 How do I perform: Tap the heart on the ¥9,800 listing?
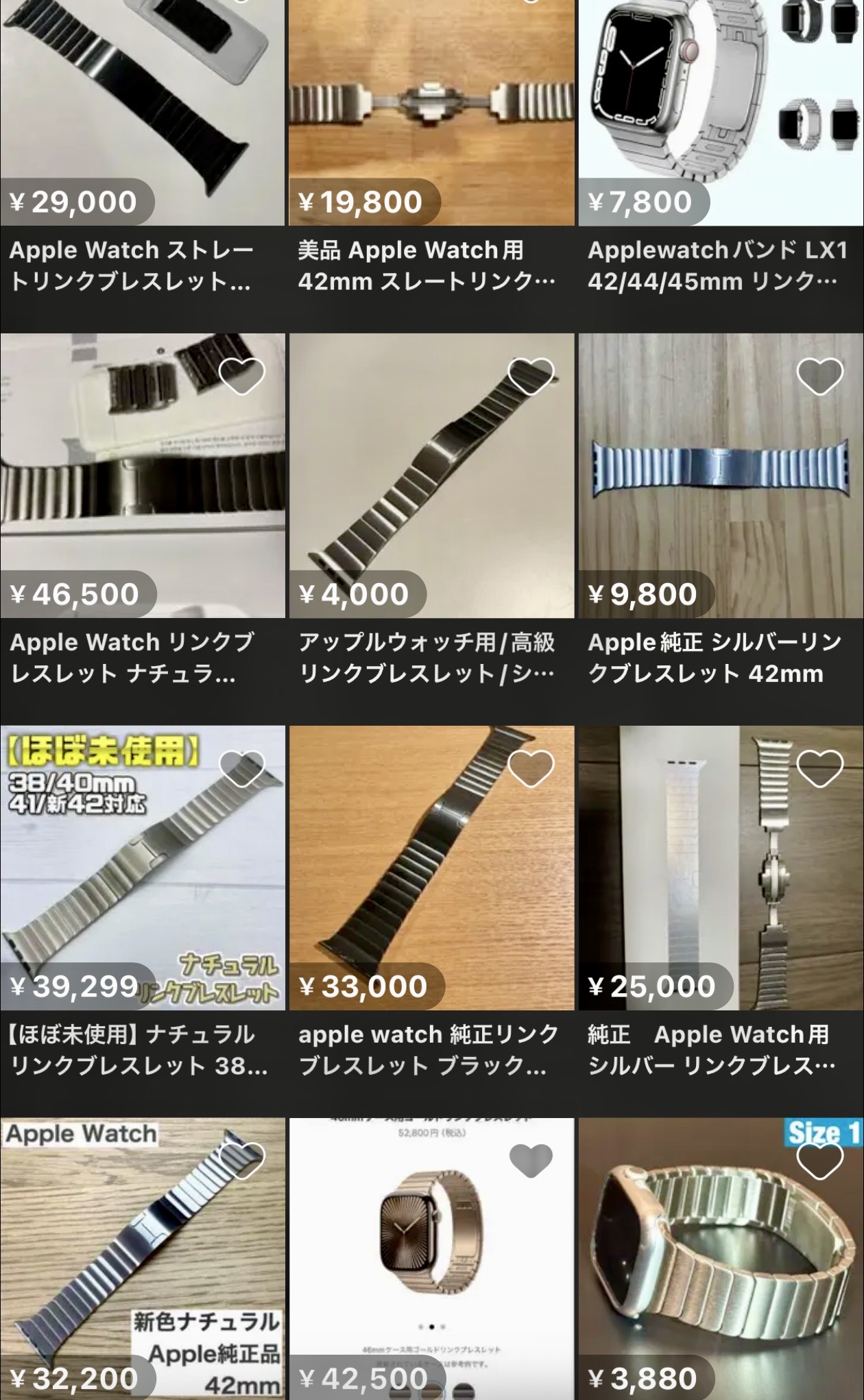coord(819,377)
